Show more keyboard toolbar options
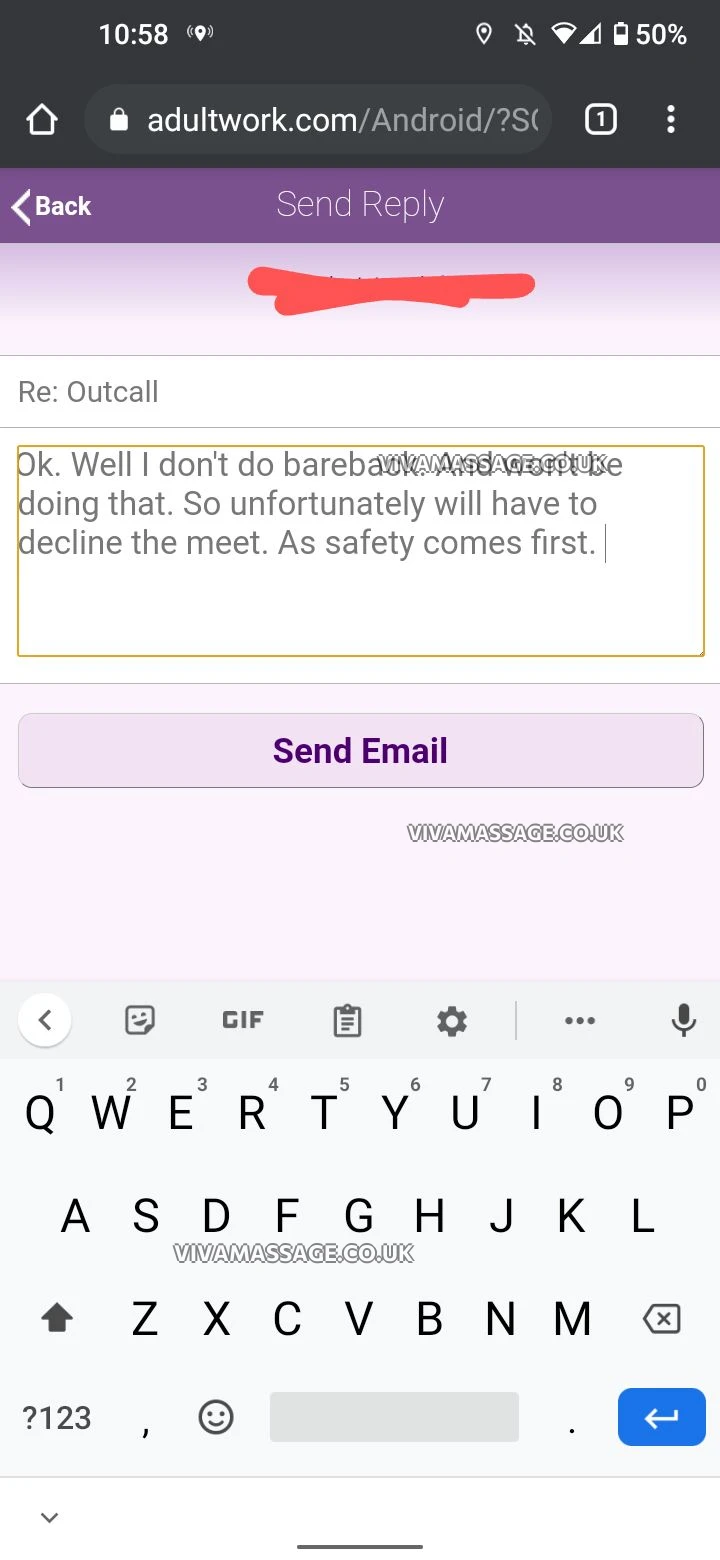The height and width of the screenshot is (1560, 720). click(x=580, y=1020)
